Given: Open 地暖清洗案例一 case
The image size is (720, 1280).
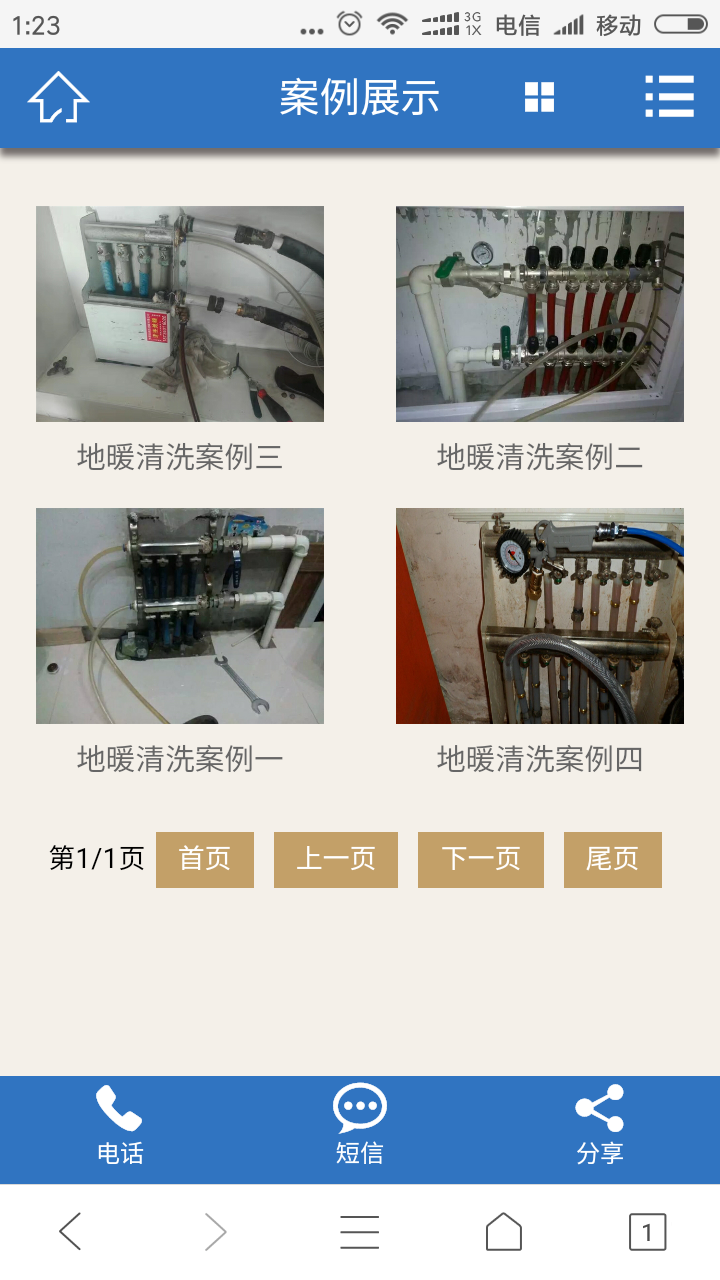Looking at the screenshot, I should click(180, 616).
